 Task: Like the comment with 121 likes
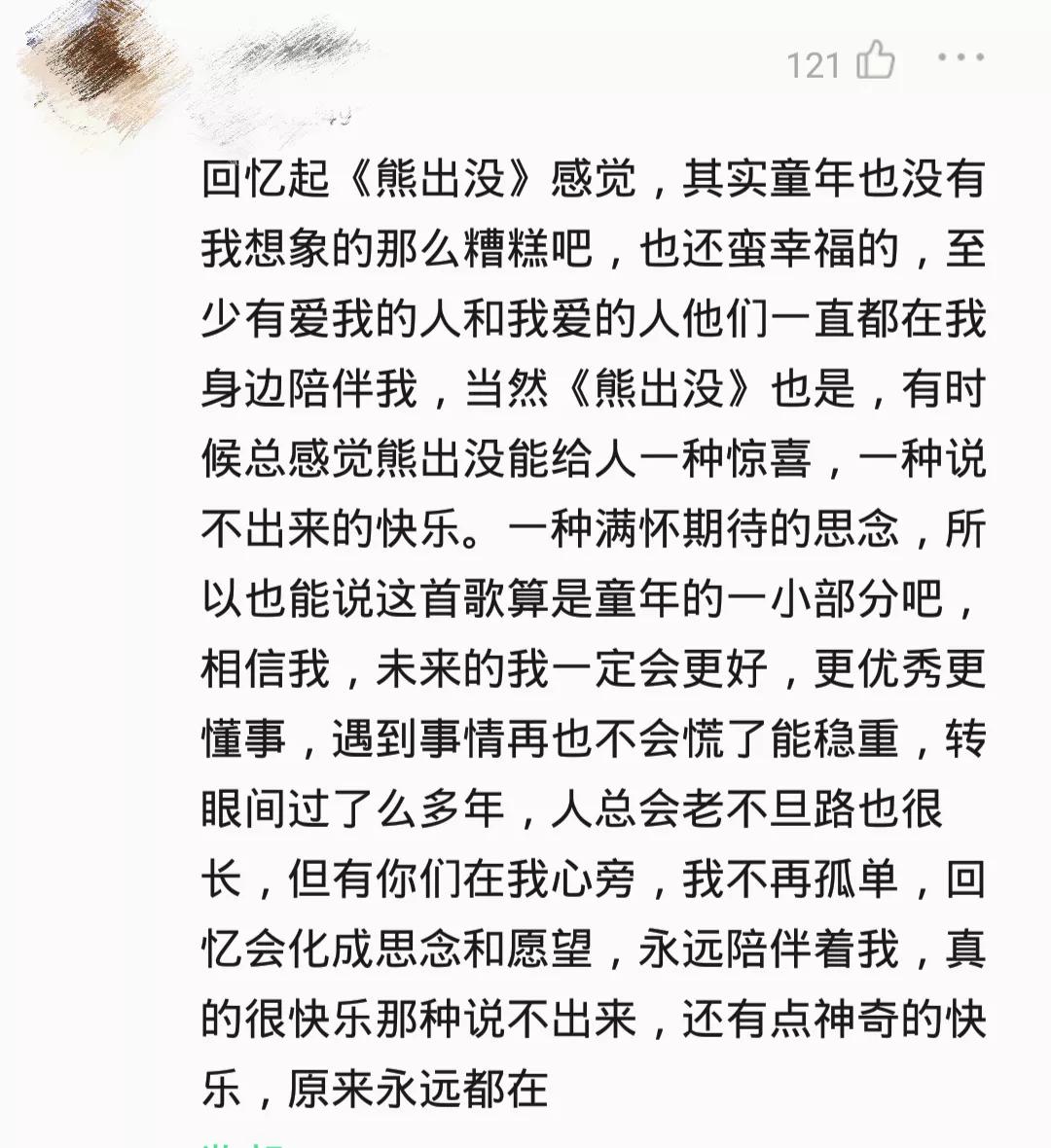[875, 60]
